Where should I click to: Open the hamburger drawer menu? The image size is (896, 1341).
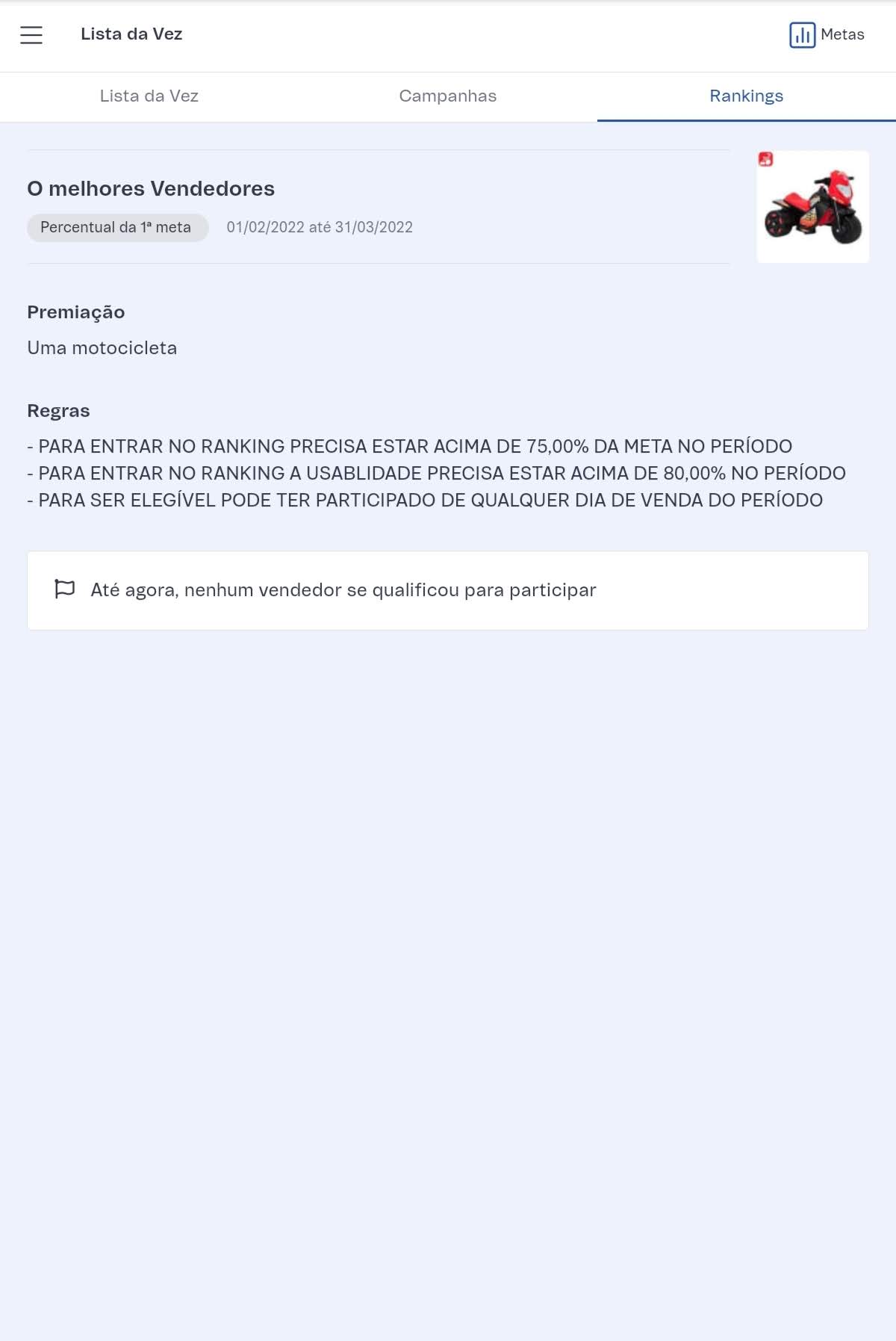pos(31,35)
